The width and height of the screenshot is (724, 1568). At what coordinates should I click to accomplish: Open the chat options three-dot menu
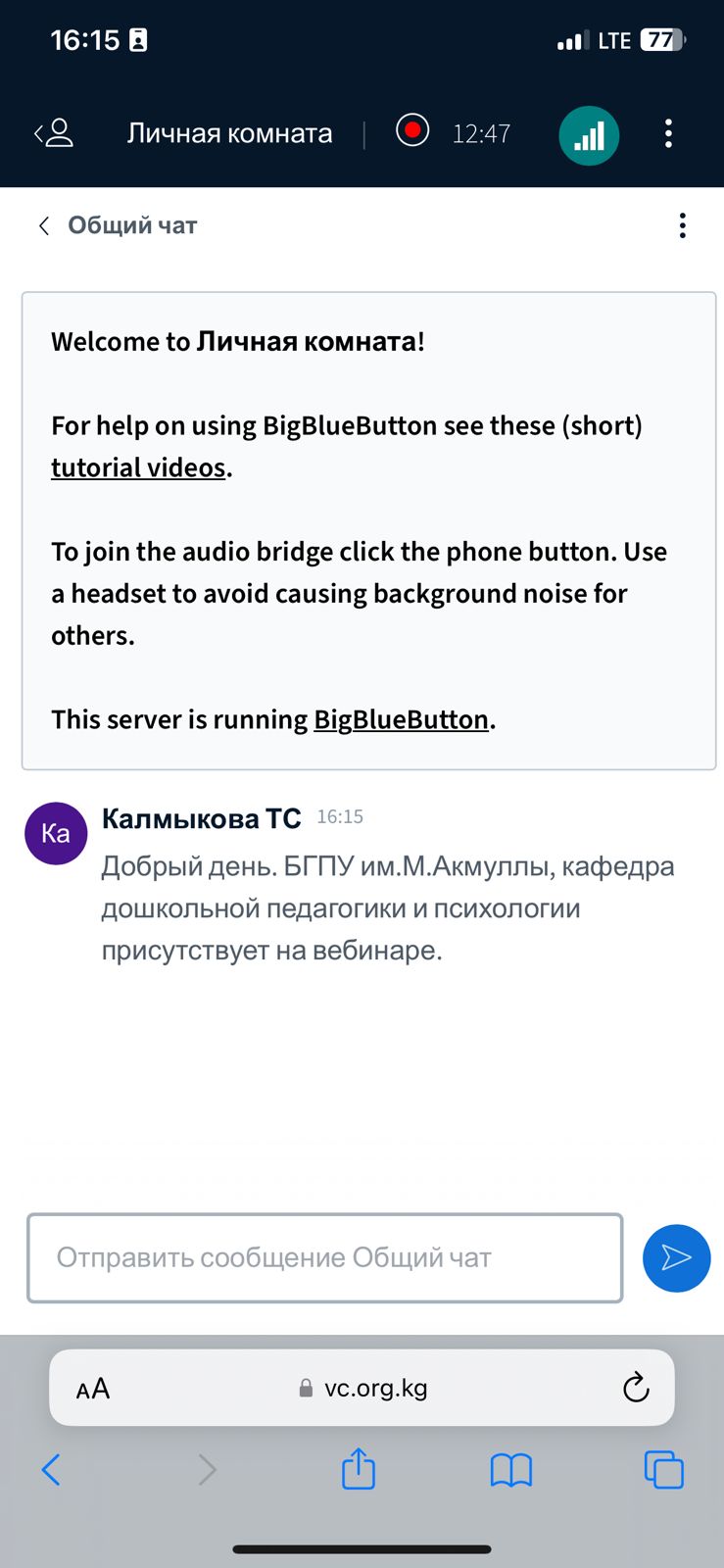(x=682, y=225)
